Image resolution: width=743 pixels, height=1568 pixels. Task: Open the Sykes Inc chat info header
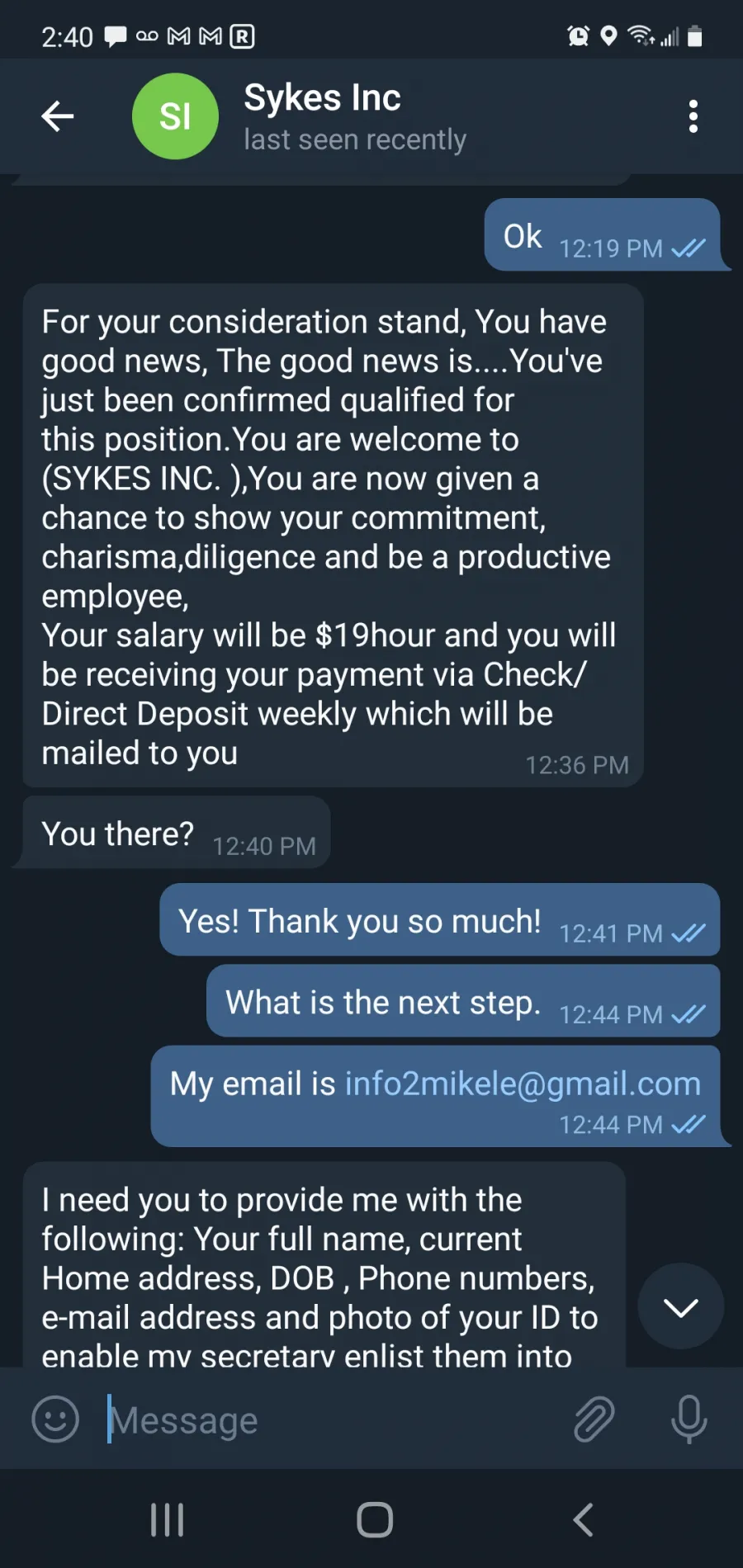pyautogui.click(x=355, y=116)
